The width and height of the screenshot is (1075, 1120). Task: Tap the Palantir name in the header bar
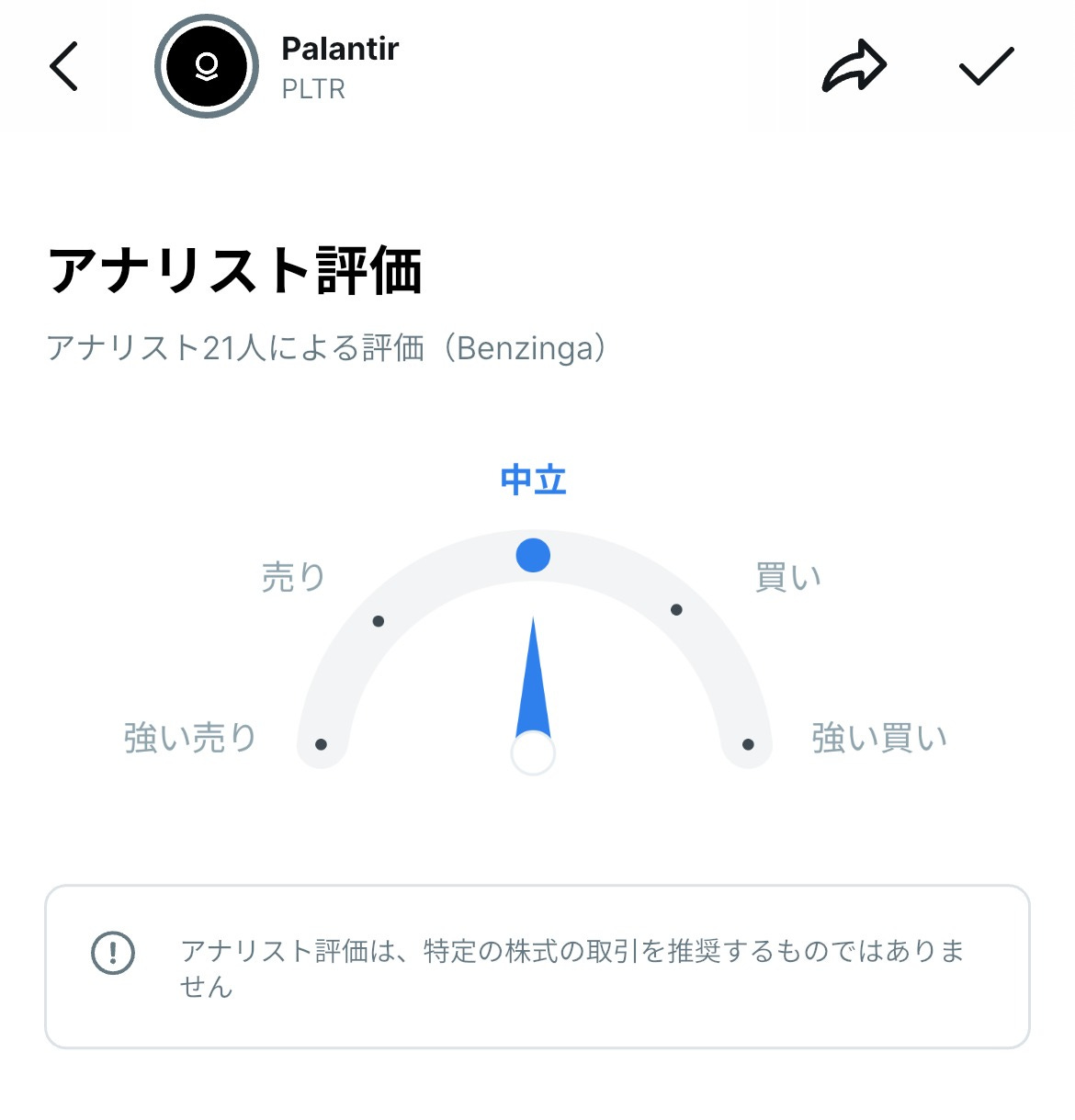340,49
